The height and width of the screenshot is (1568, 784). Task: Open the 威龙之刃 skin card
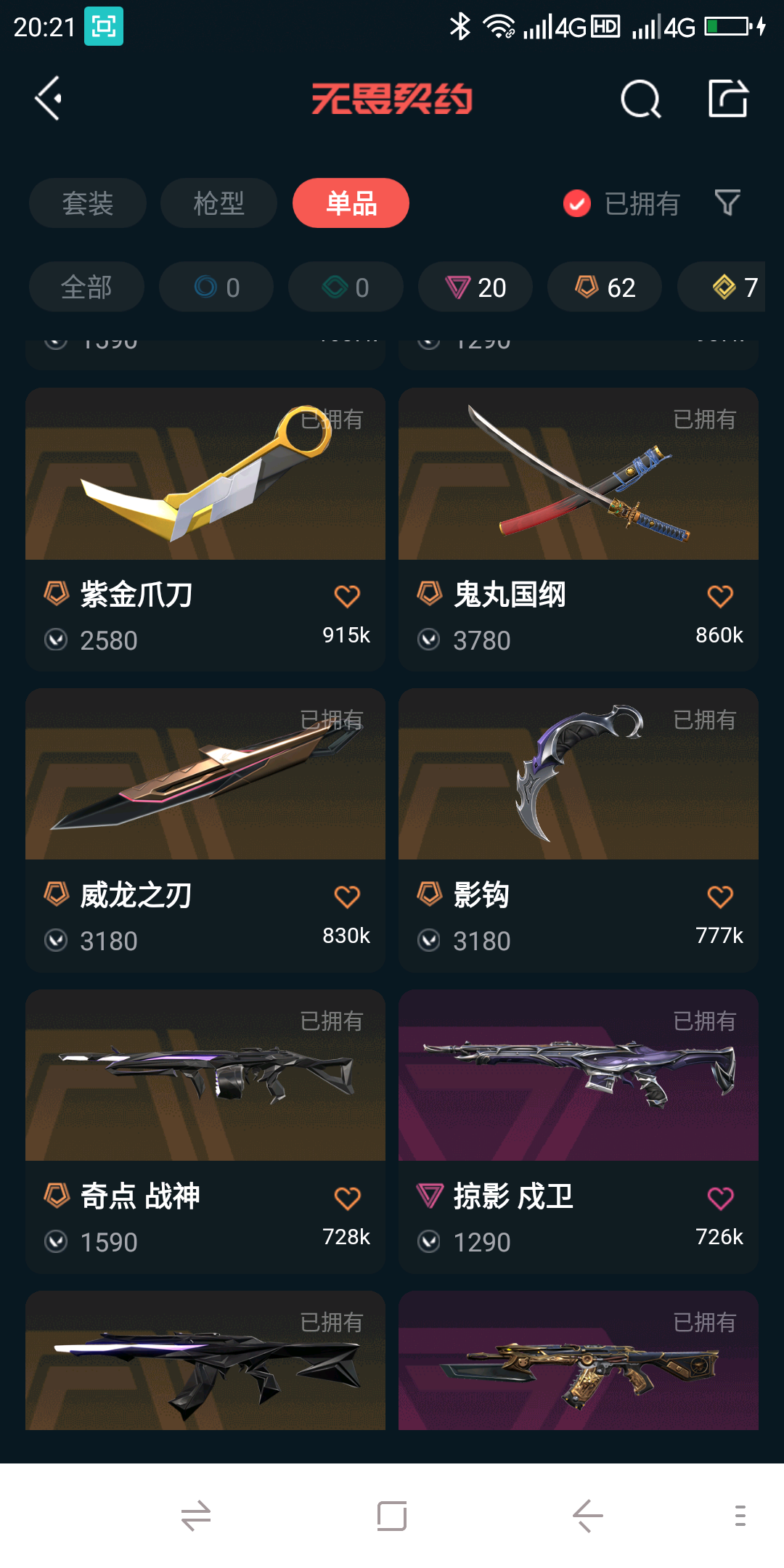coord(205,830)
